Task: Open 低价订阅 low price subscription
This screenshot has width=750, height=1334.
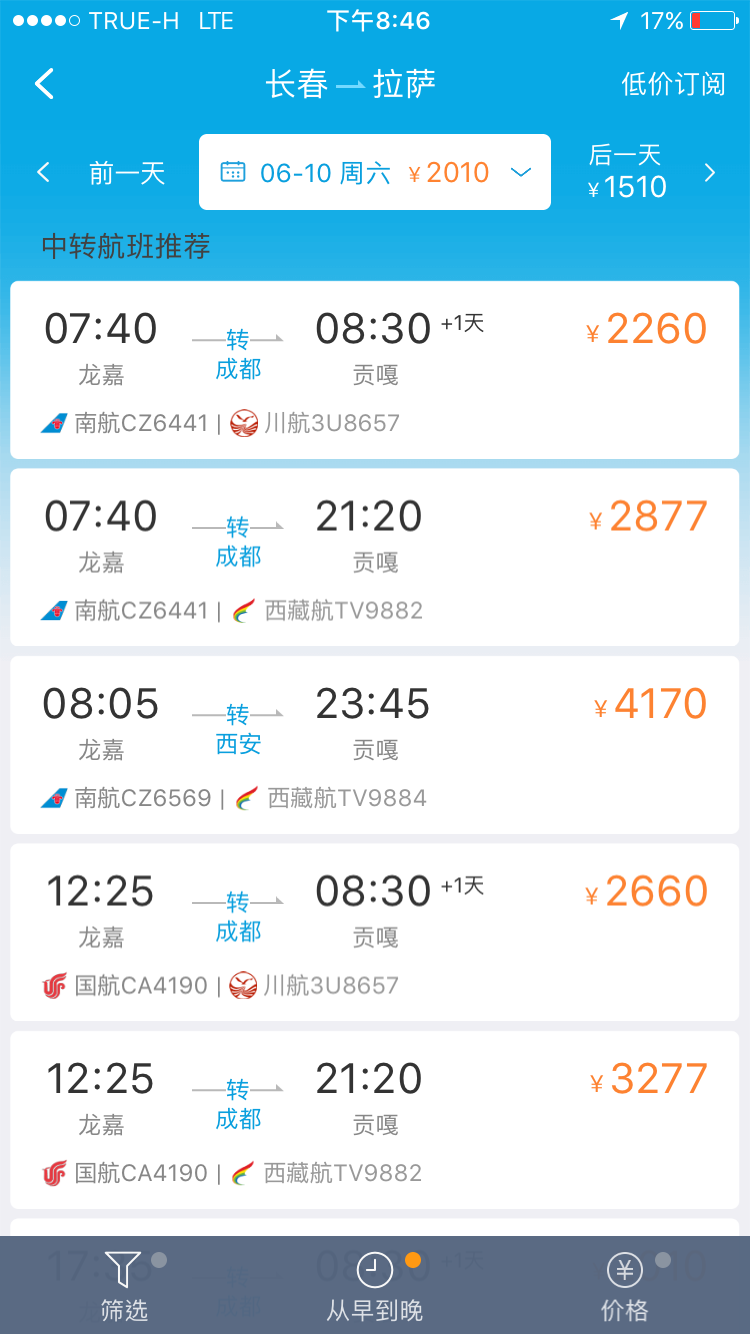Action: click(x=673, y=84)
